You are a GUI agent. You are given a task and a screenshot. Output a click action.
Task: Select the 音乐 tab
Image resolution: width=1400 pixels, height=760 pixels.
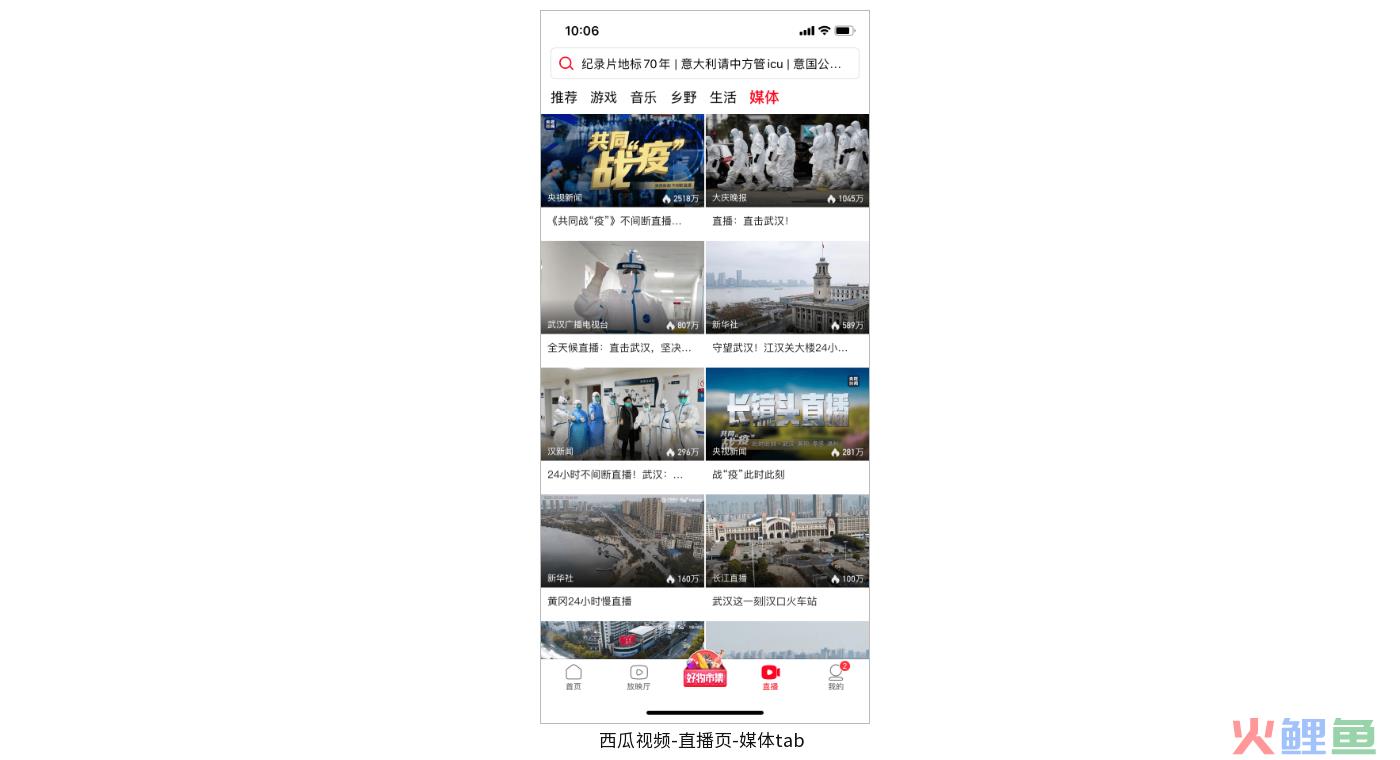(x=643, y=97)
